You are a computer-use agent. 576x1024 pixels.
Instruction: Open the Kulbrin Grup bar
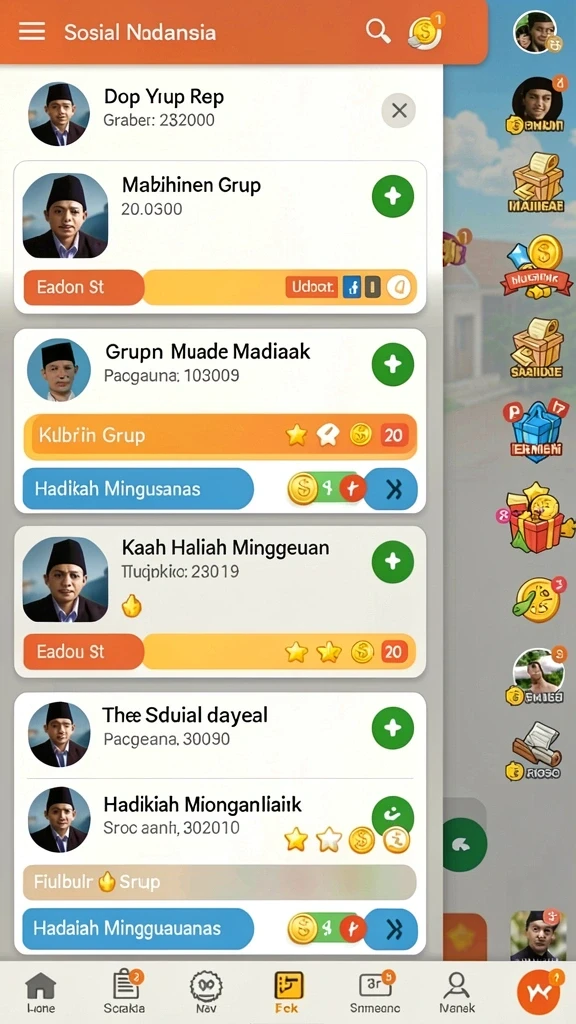click(220, 436)
